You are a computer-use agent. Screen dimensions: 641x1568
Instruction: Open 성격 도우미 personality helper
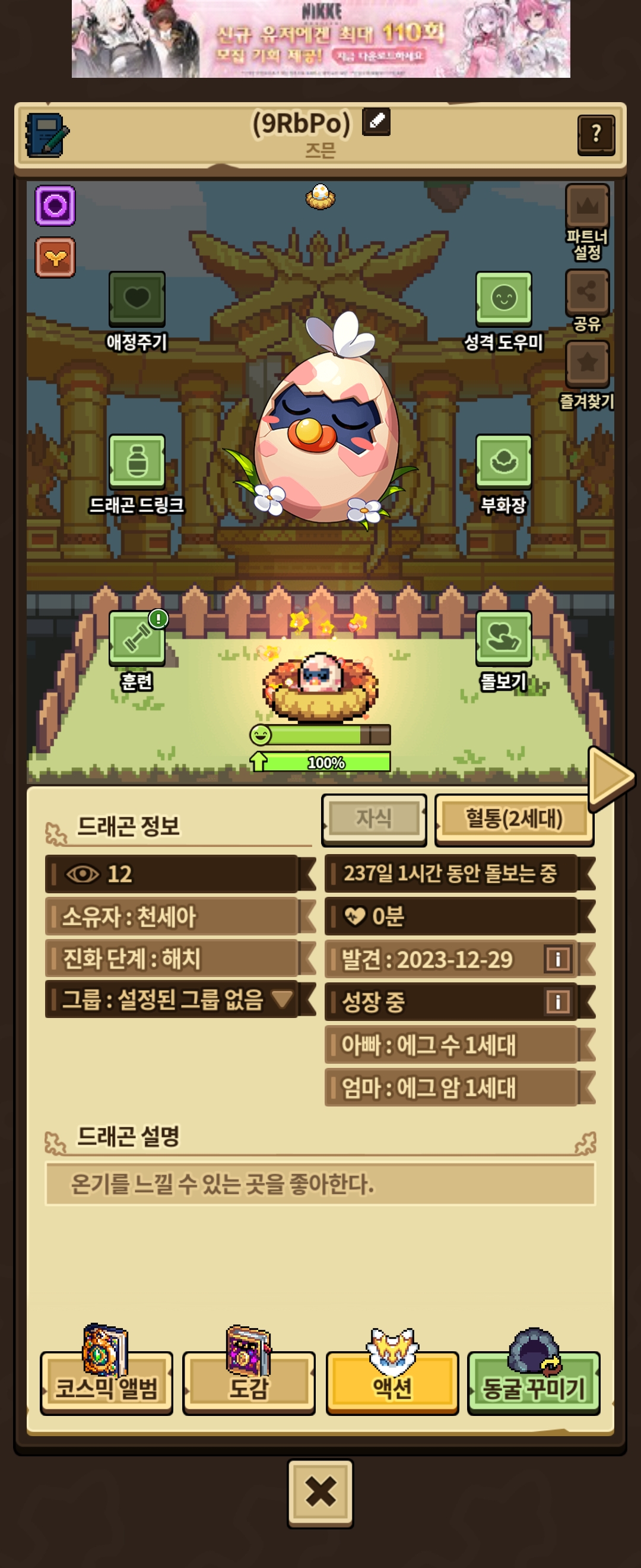click(x=503, y=298)
